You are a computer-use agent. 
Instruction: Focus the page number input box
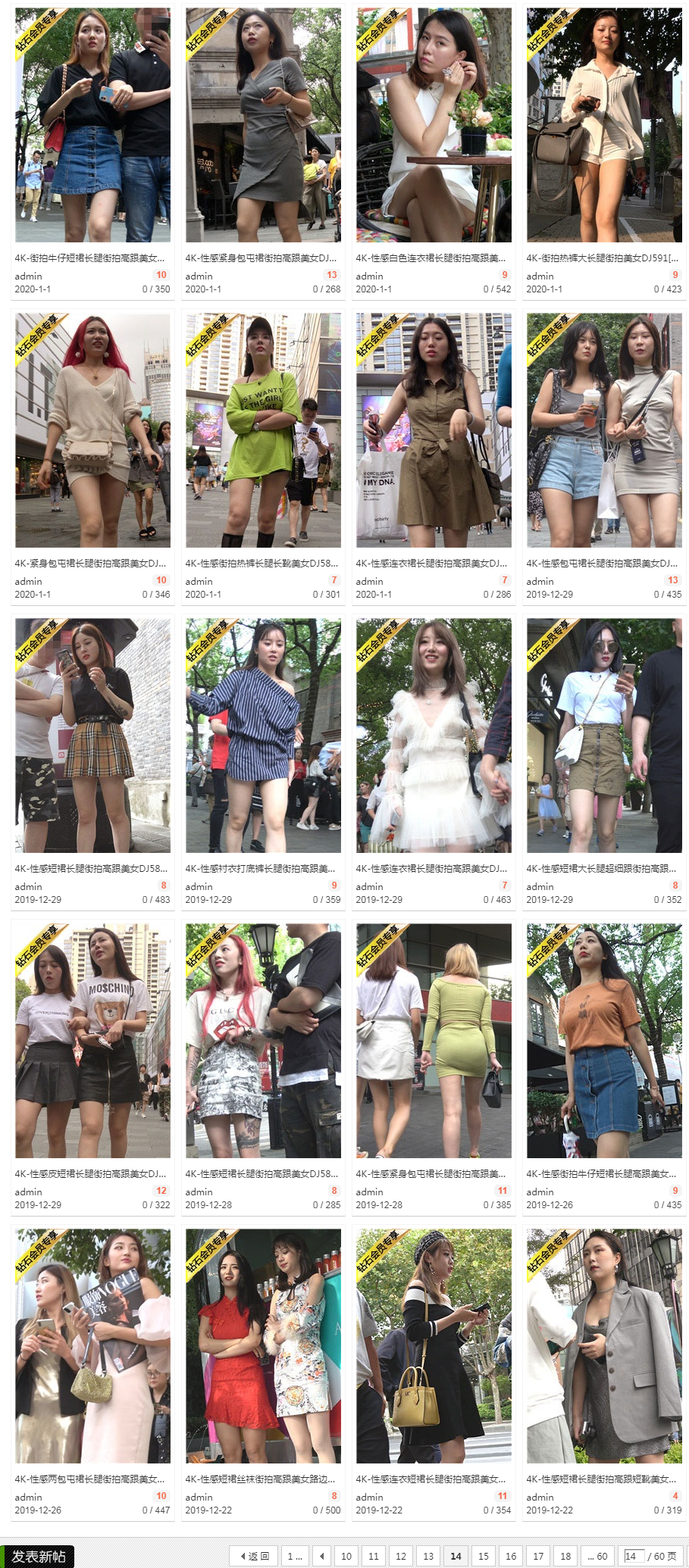pyautogui.click(x=633, y=1556)
